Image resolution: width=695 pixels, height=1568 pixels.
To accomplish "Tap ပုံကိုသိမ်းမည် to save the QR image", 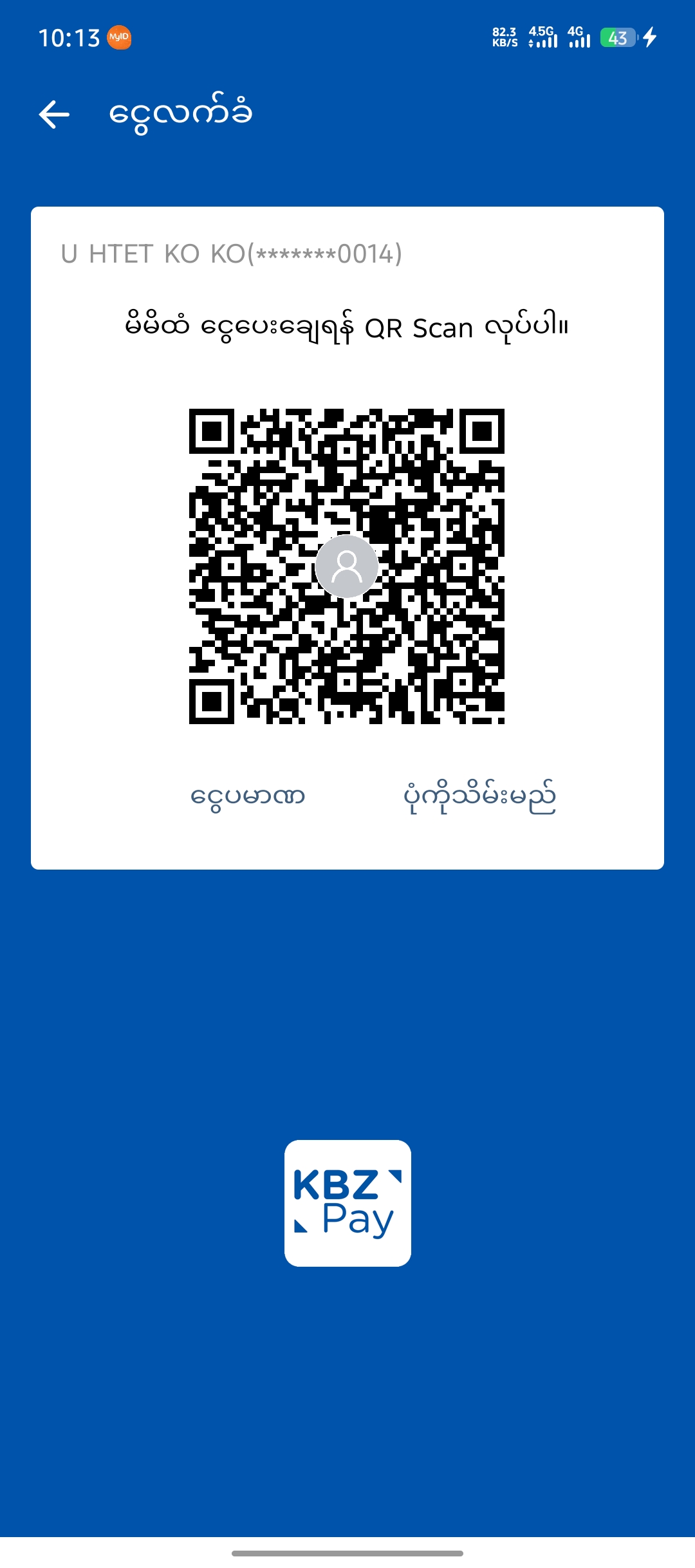I will (x=479, y=797).
